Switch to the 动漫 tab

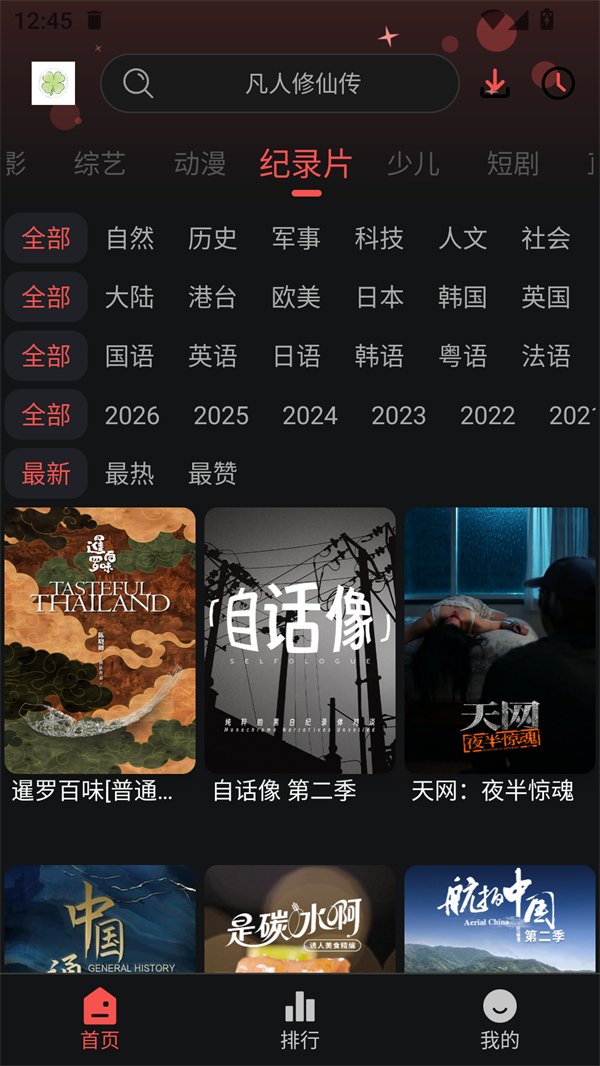point(200,164)
